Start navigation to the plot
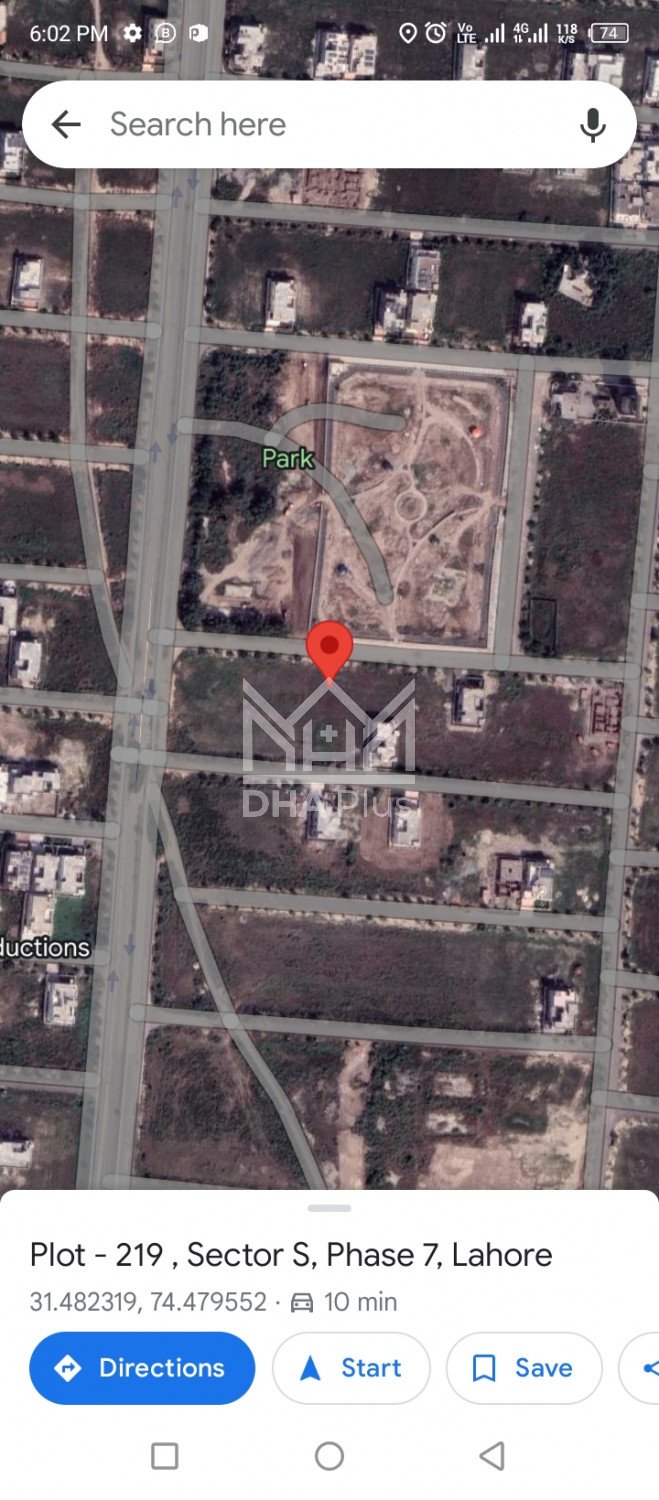 [351, 1368]
